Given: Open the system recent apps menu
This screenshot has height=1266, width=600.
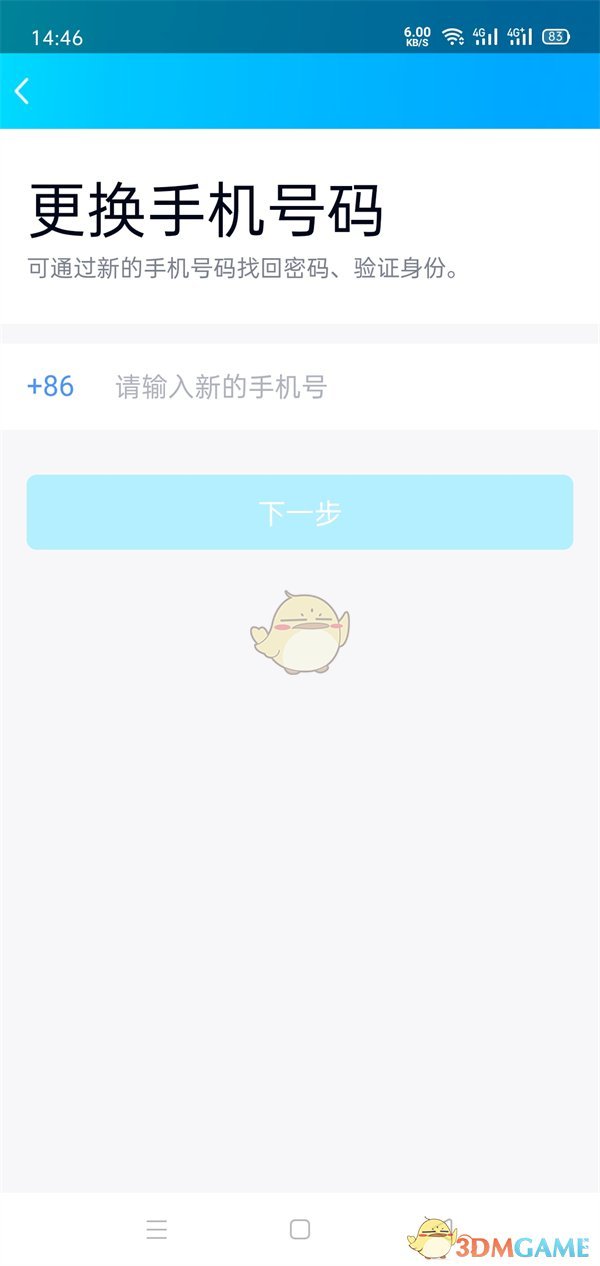Looking at the screenshot, I should click(156, 1229).
